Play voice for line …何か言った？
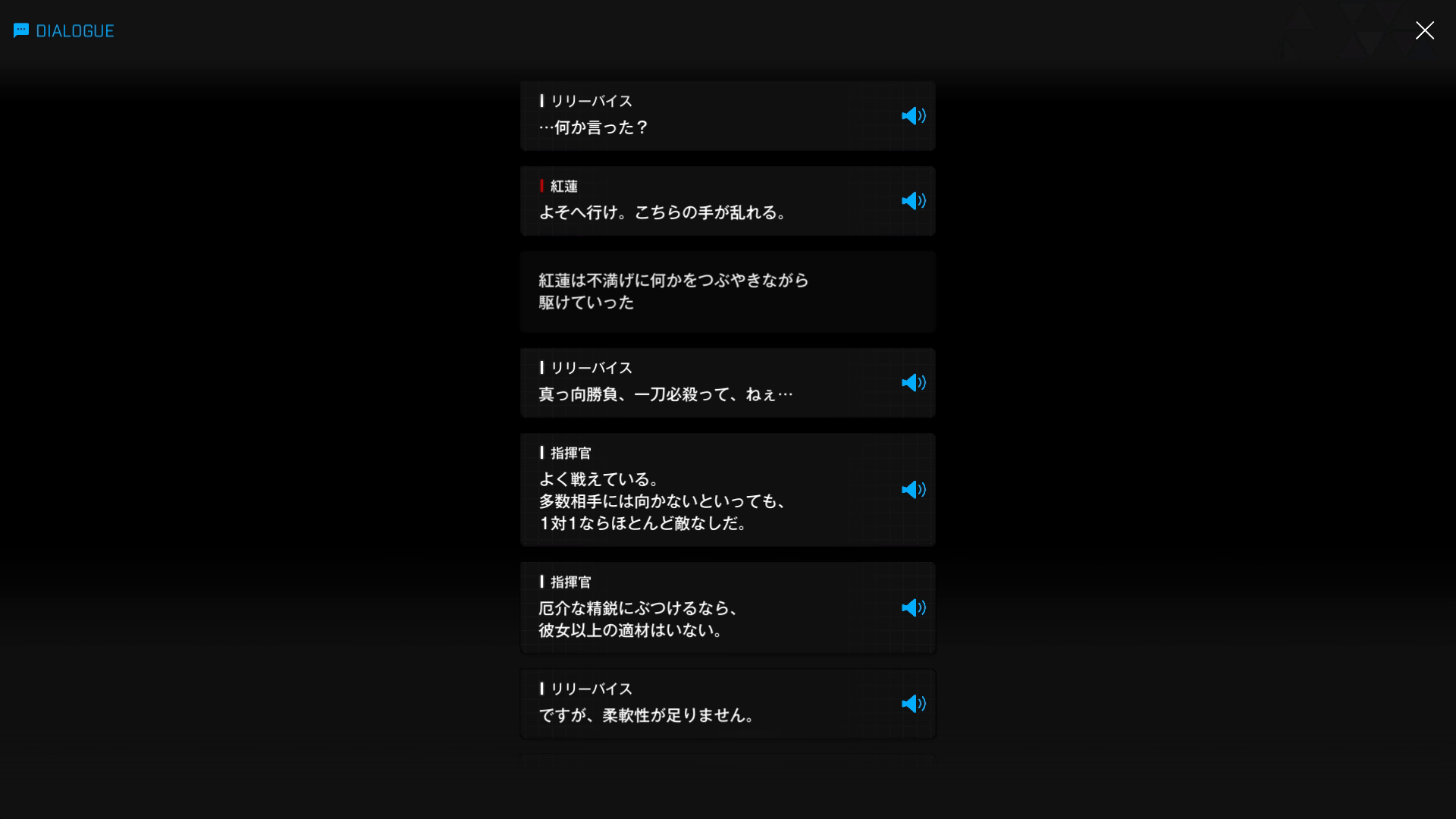The height and width of the screenshot is (819, 1456). click(913, 116)
